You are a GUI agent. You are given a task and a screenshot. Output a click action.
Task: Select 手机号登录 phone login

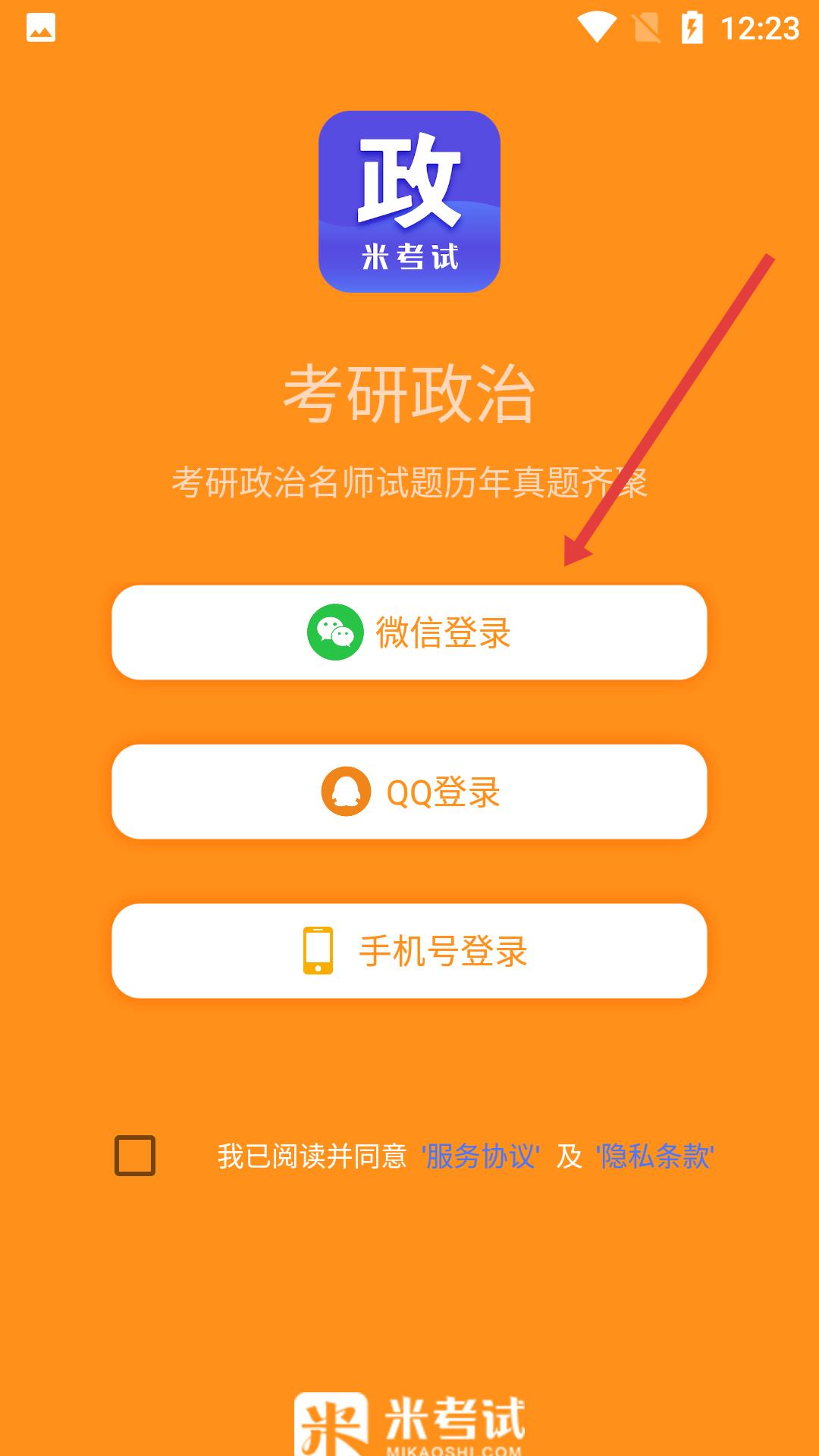coord(409,951)
